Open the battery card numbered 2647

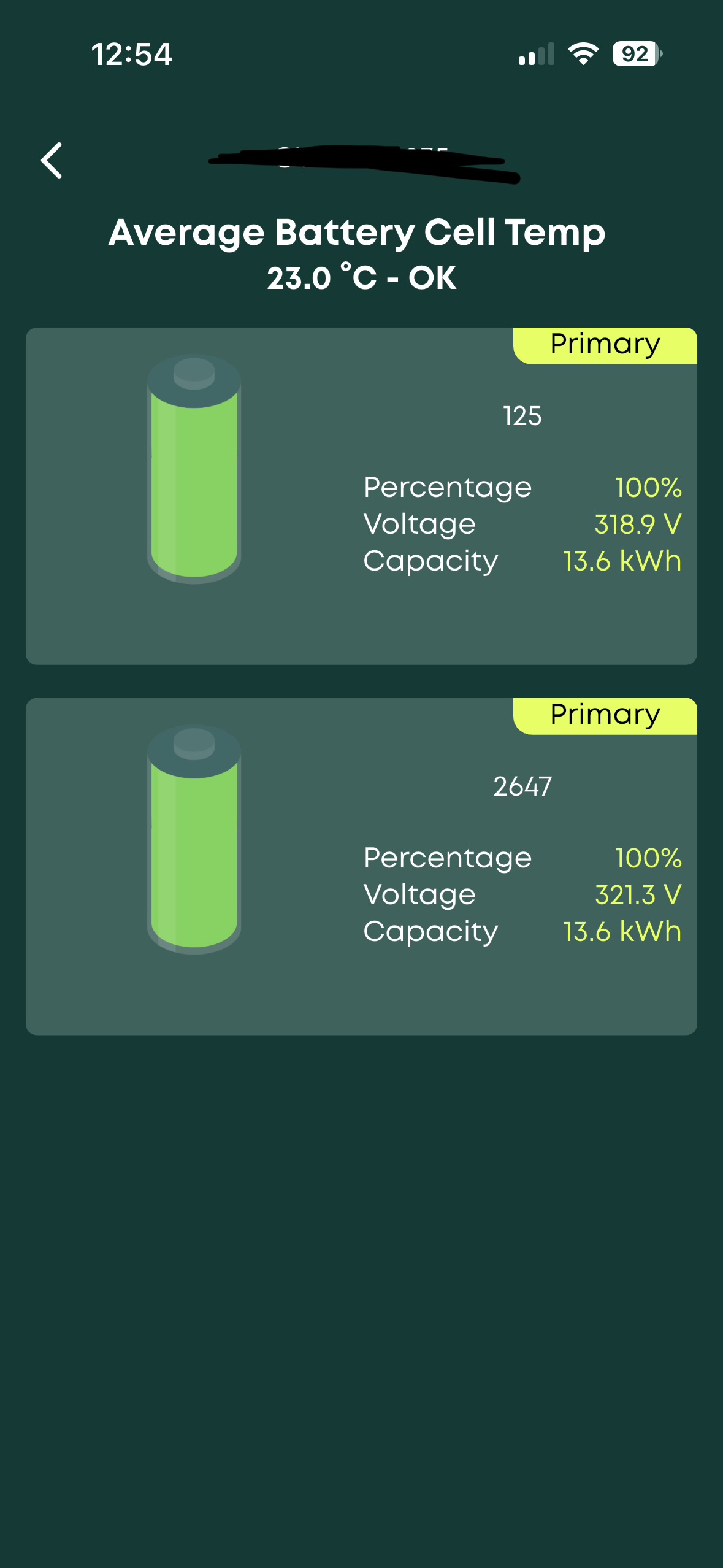tap(361, 866)
